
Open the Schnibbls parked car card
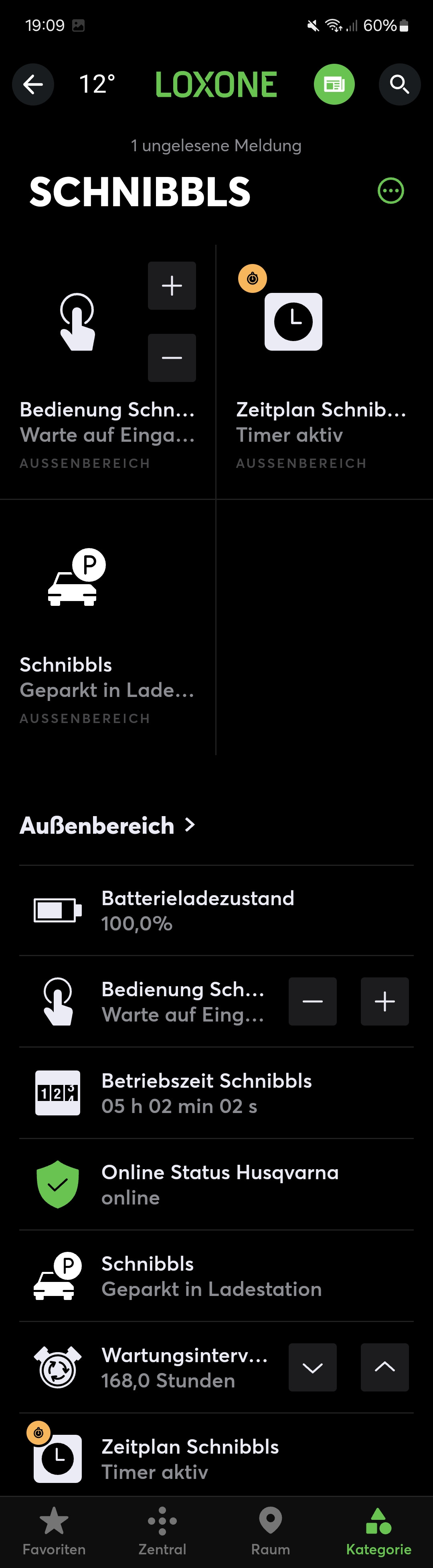click(107, 627)
